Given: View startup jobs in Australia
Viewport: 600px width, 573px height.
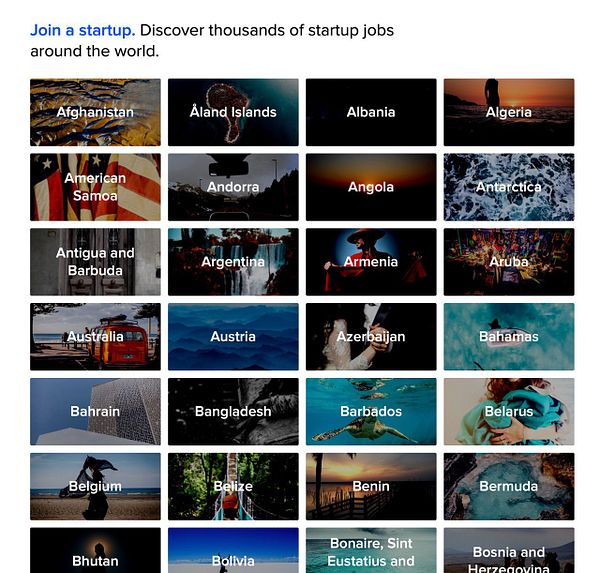Looking at the screenshot, I should (95, 337).
